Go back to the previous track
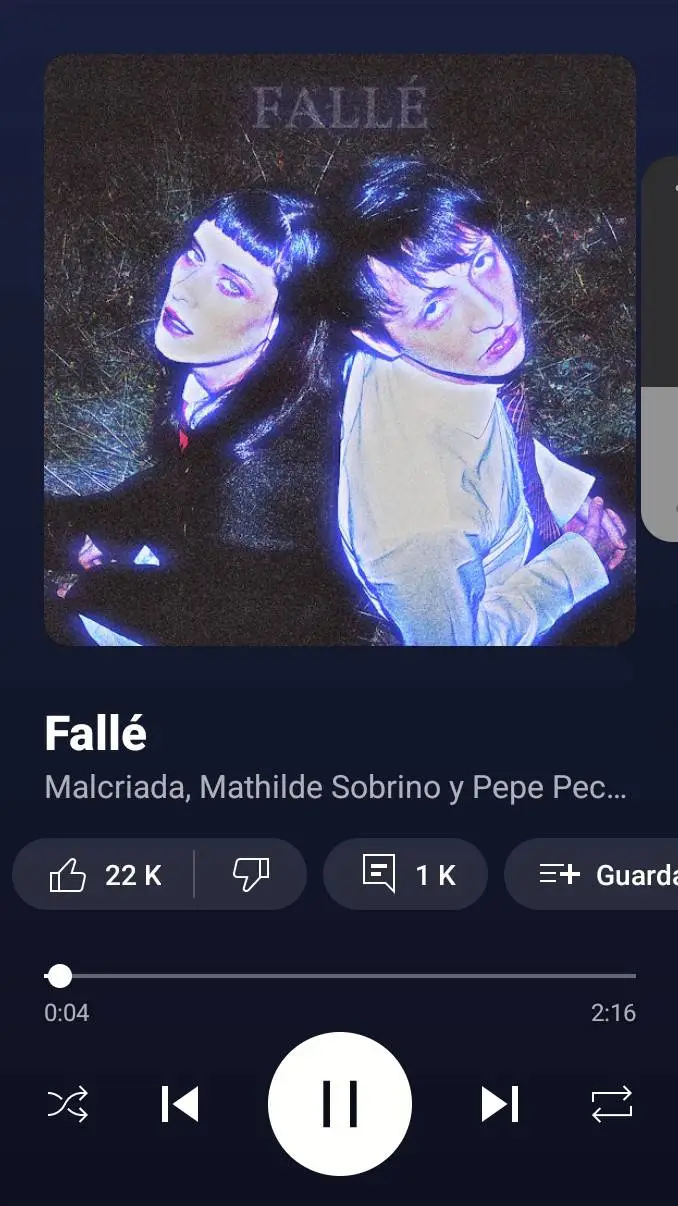This screenshot has width=678, height=1206. (180, 1104)
